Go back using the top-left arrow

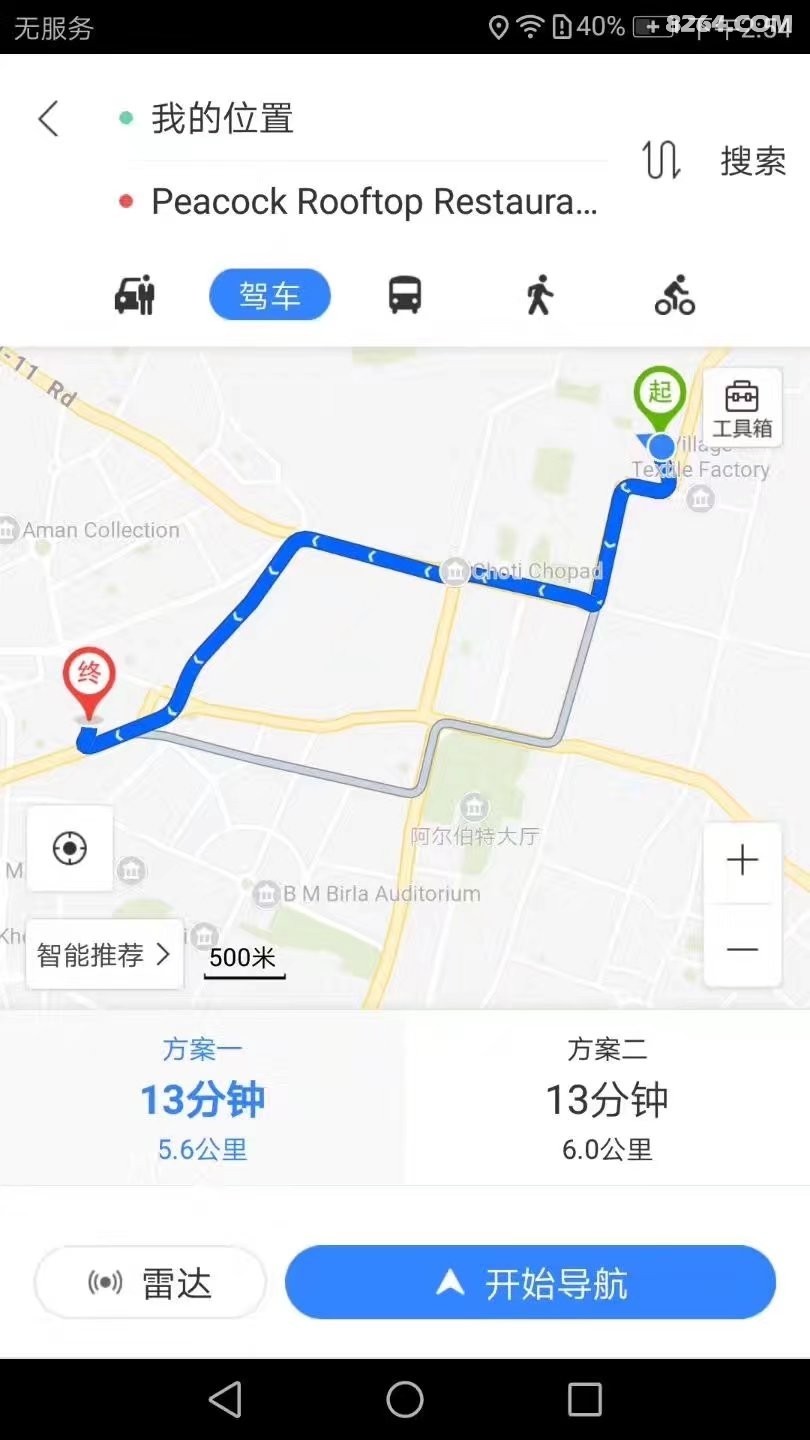48,119
